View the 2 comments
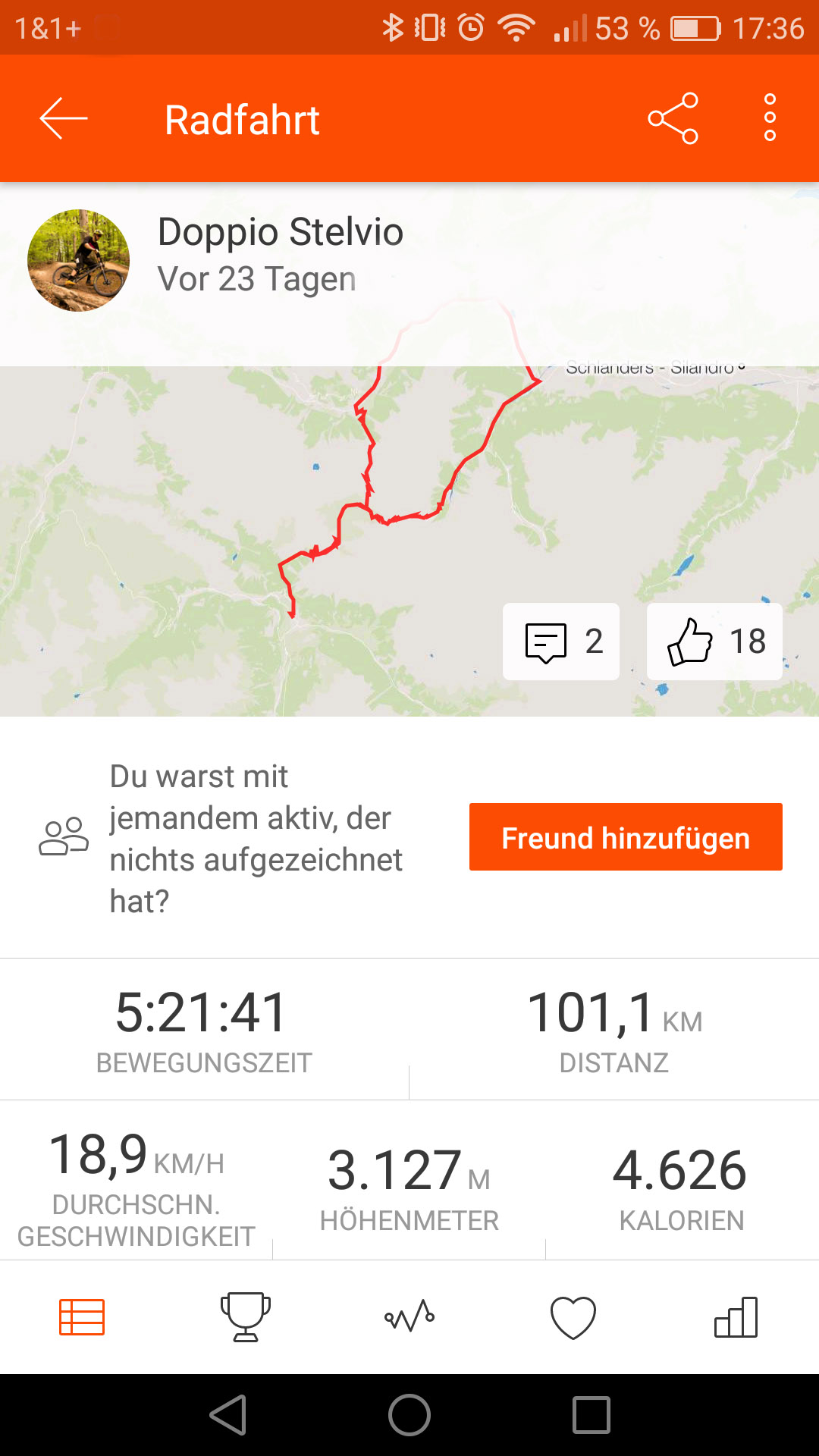 click(561, 642)
